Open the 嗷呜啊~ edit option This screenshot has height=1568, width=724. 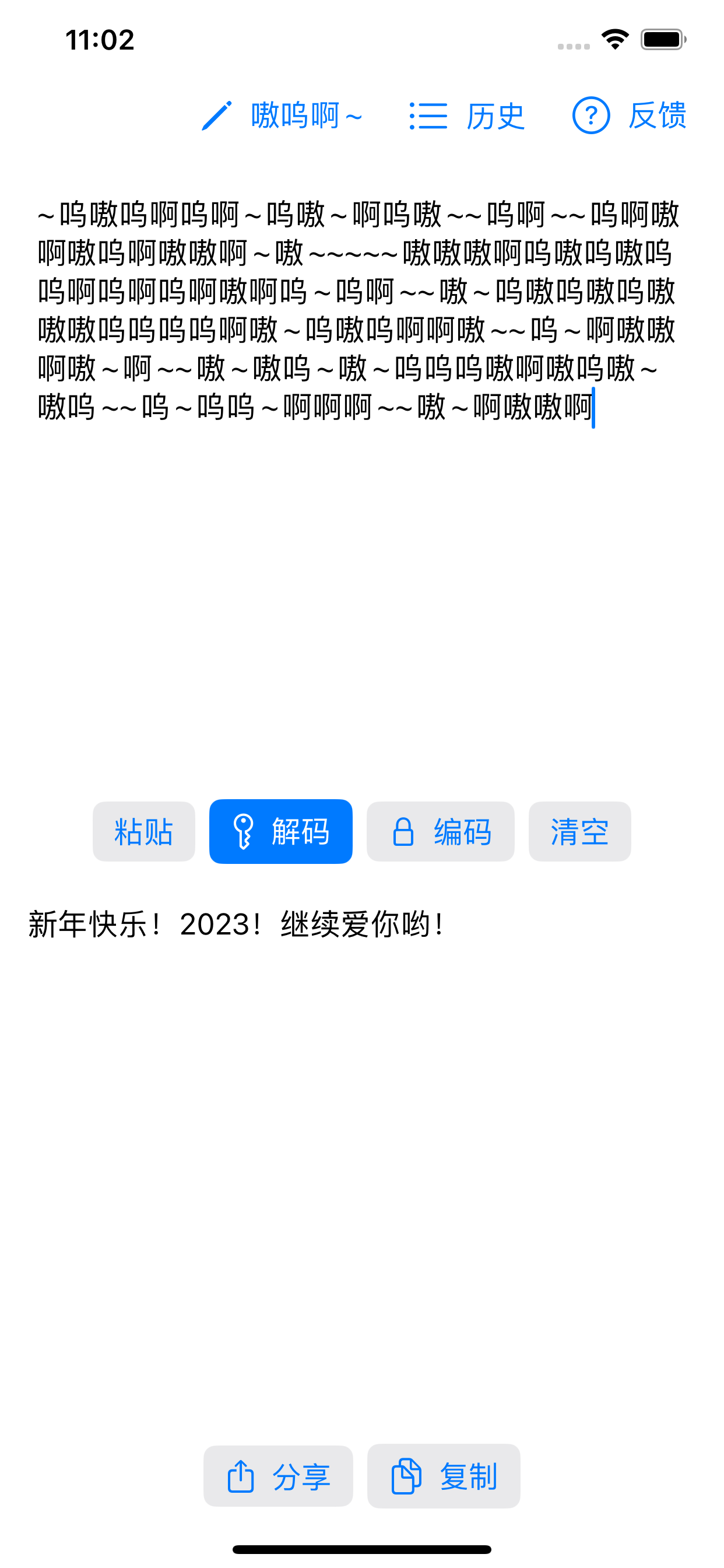[282, 116]
